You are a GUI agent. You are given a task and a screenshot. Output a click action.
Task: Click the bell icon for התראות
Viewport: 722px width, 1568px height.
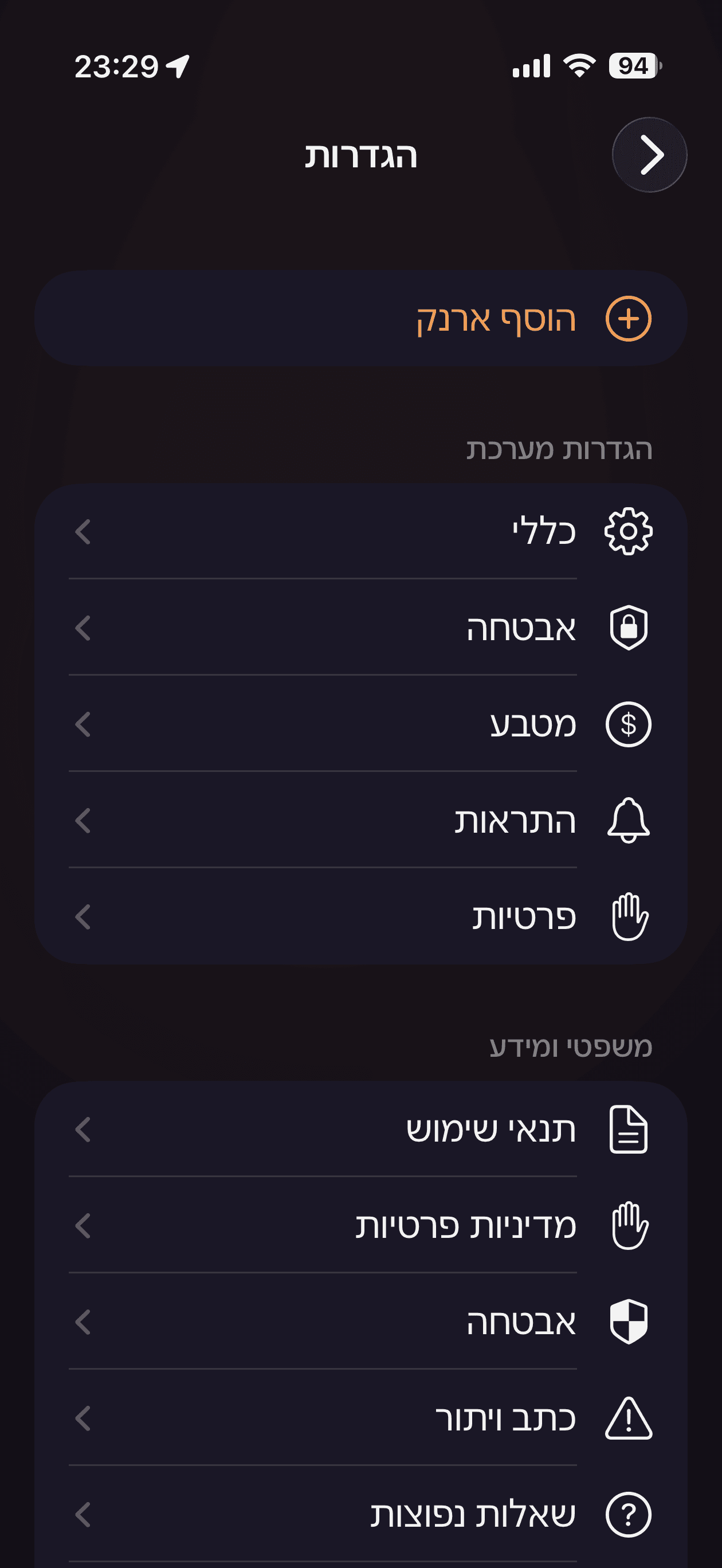click(x=628, y=821)
